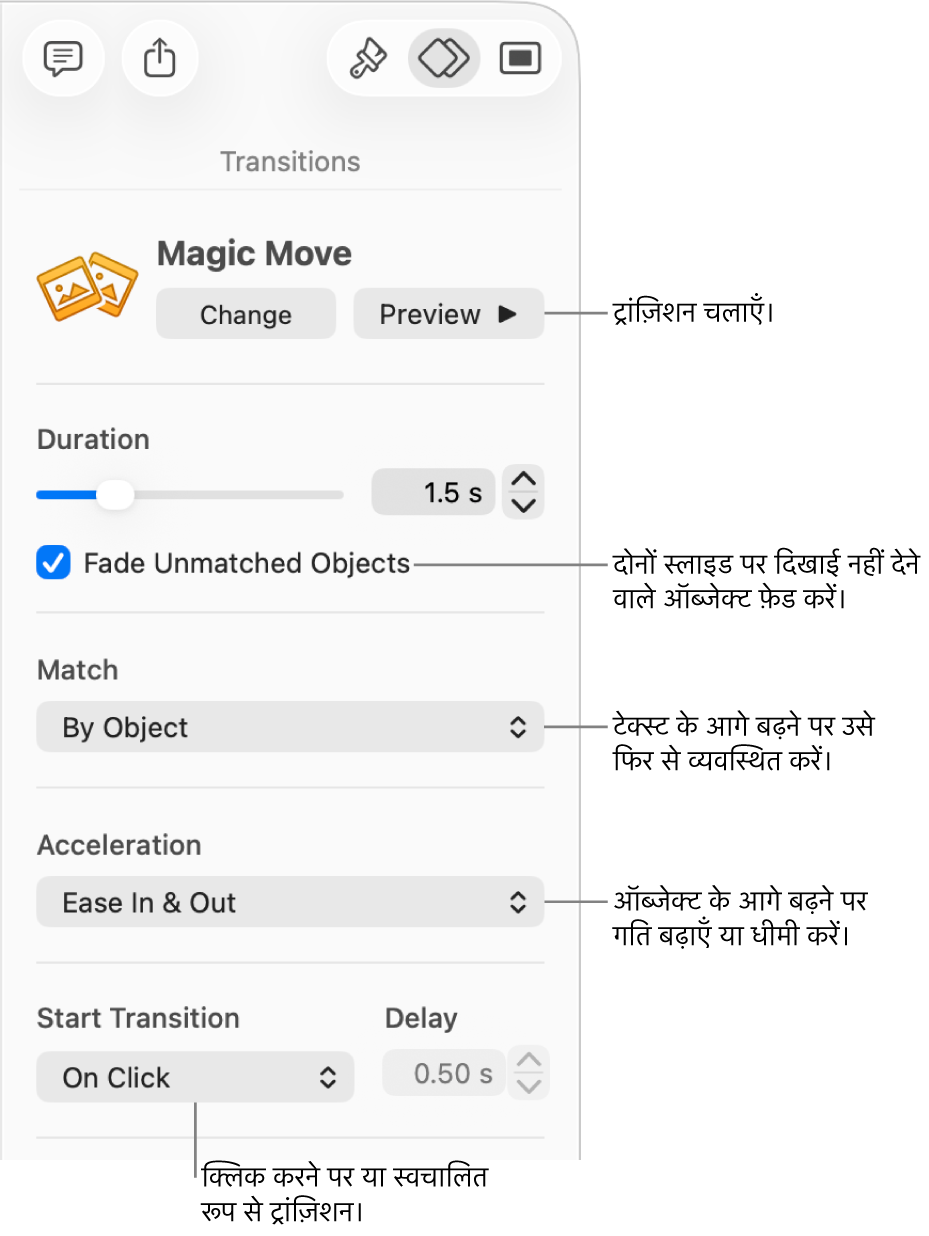Toggle the blue checkbox next to Fade Unmatched Objects

(x=53, y=563)
